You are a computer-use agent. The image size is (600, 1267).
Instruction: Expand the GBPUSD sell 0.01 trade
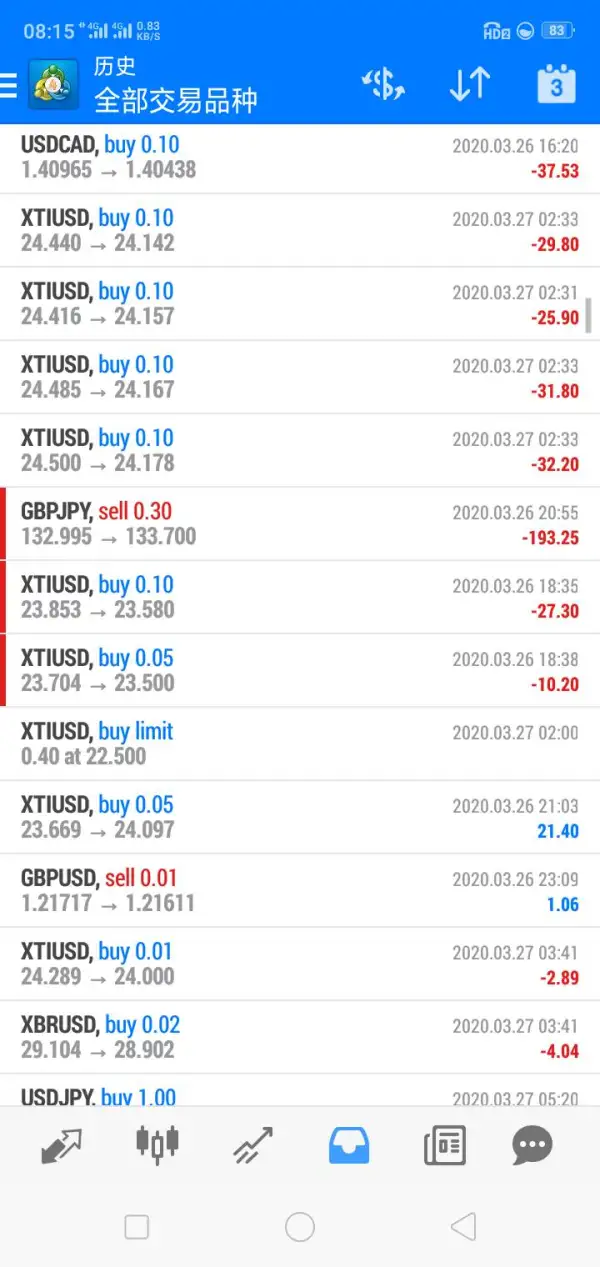coord(300,891)
